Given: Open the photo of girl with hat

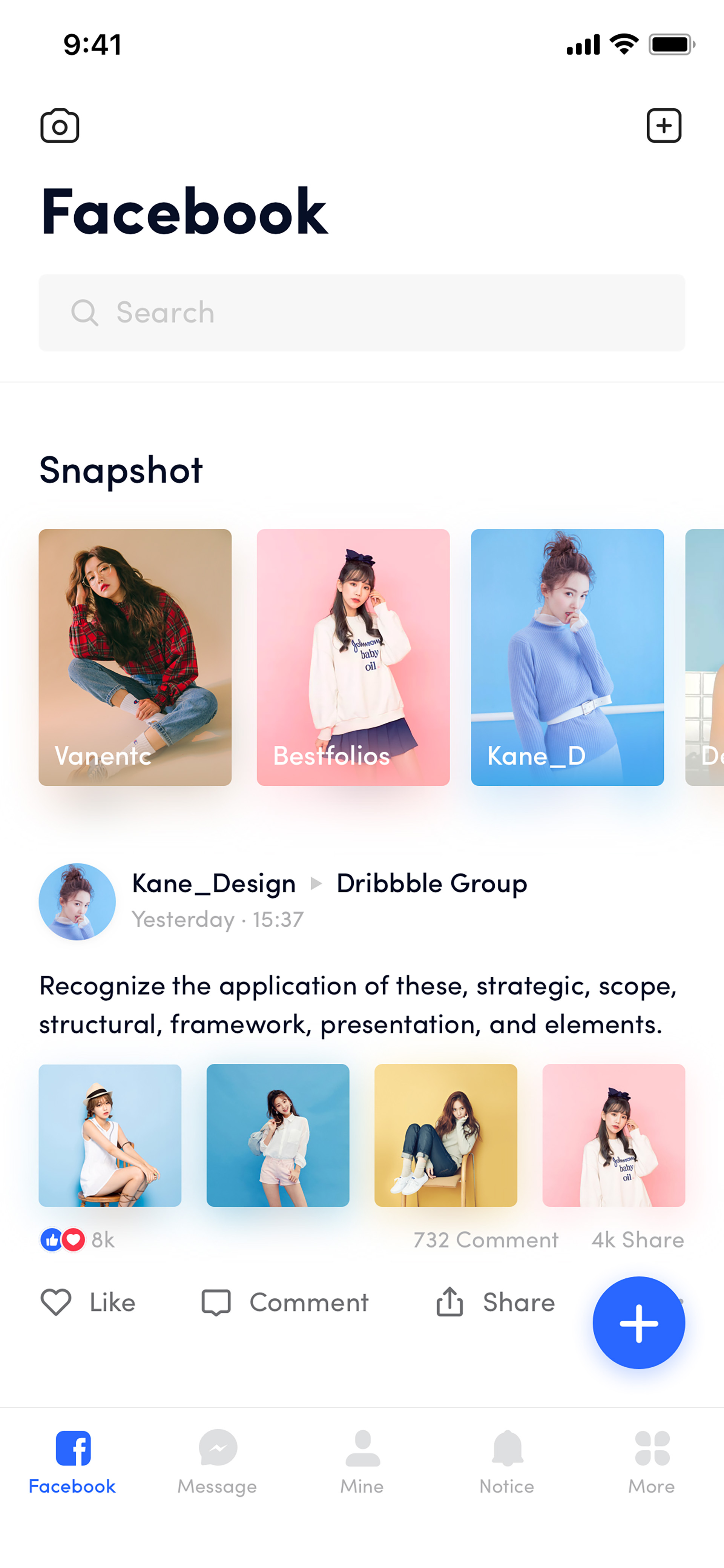Looking at the screenshot, I should (x=110, y=1135).
